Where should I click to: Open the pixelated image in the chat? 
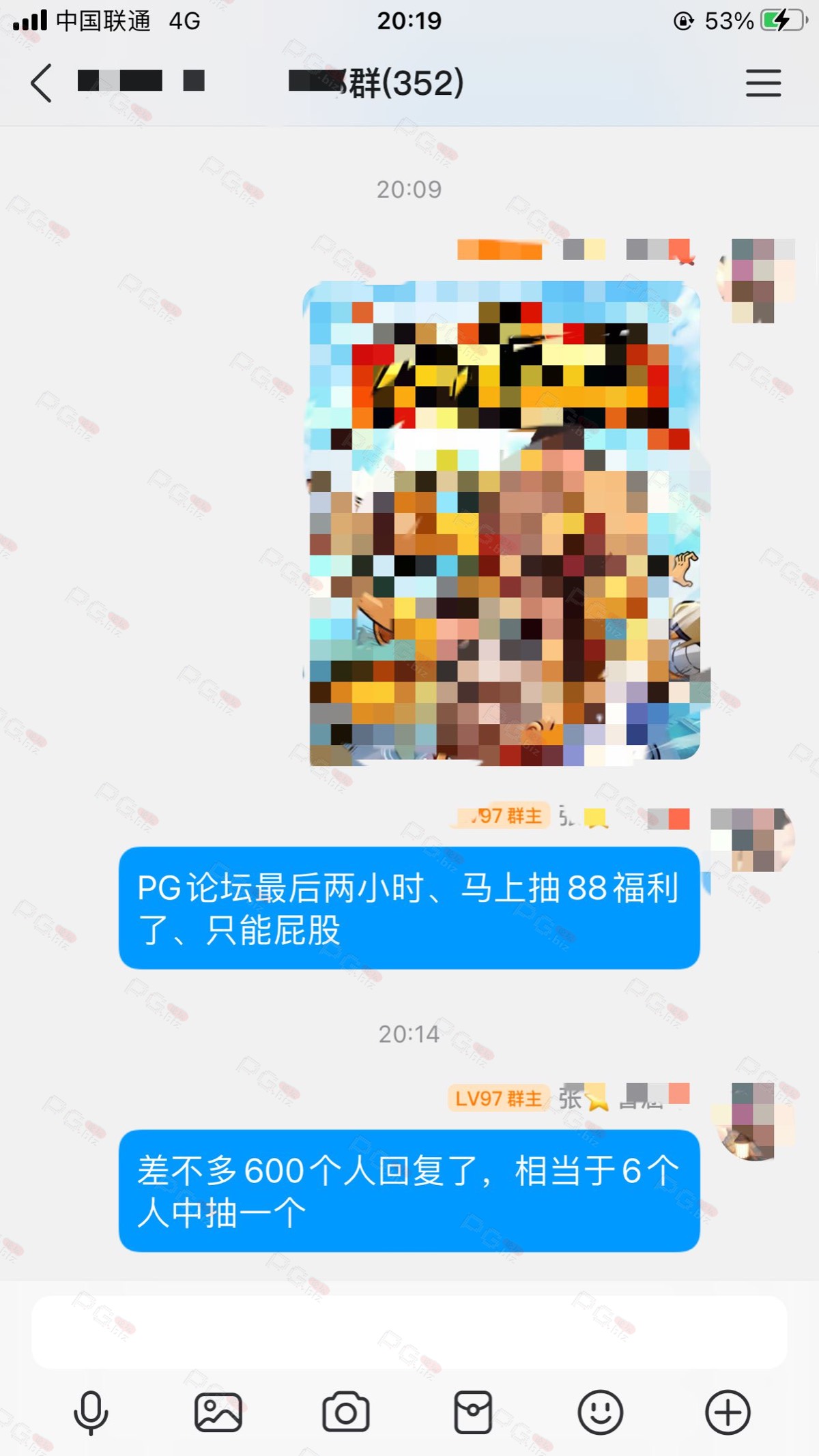click(502, 523)
